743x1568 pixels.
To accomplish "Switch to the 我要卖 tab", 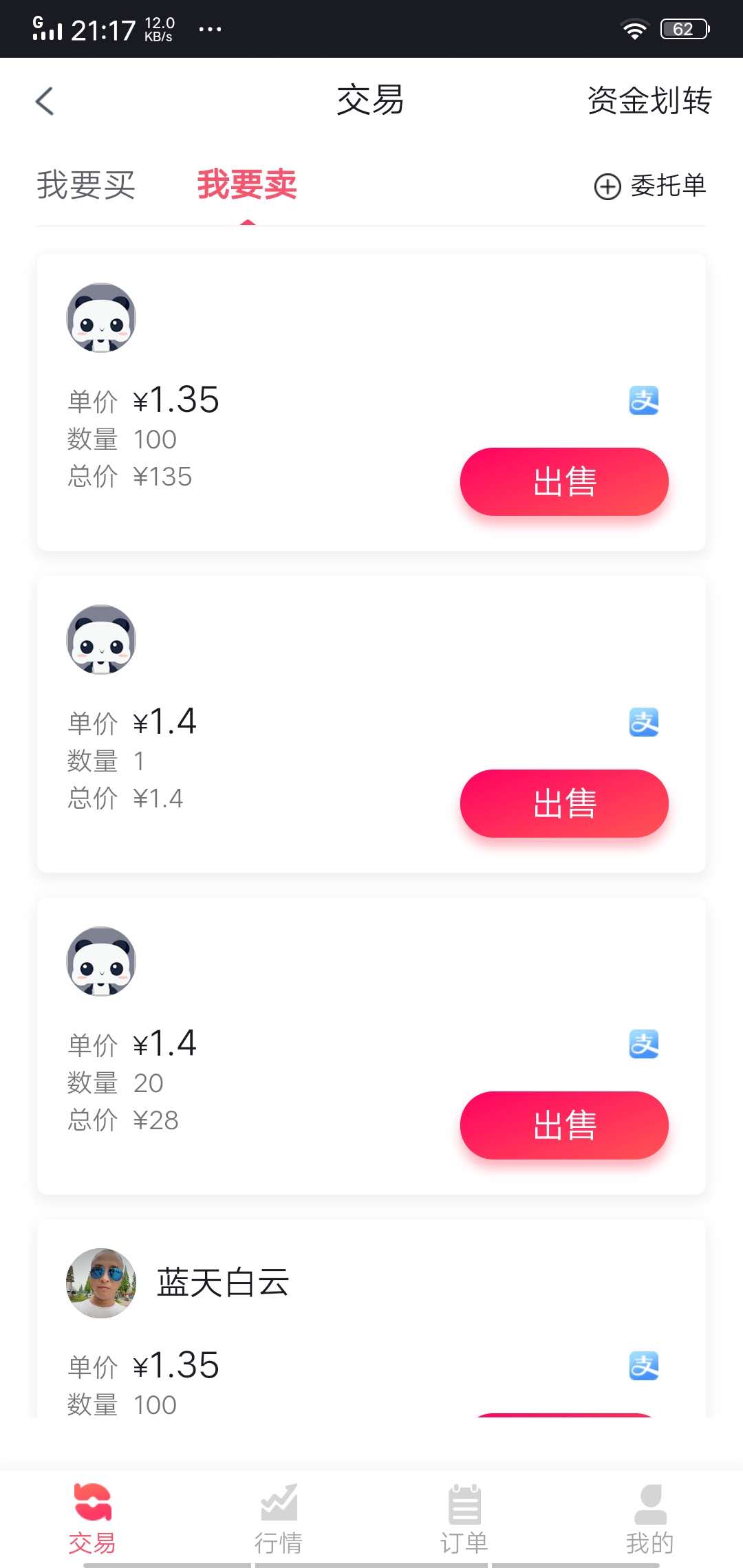I will pos(246,186).
